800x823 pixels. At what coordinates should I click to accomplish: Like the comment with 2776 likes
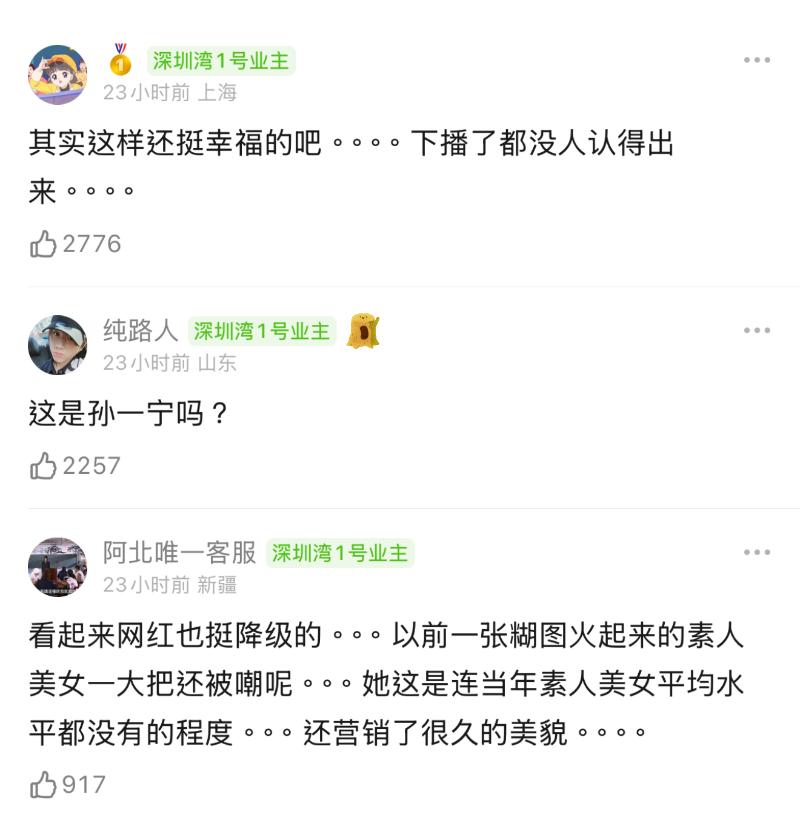[44, 244]
